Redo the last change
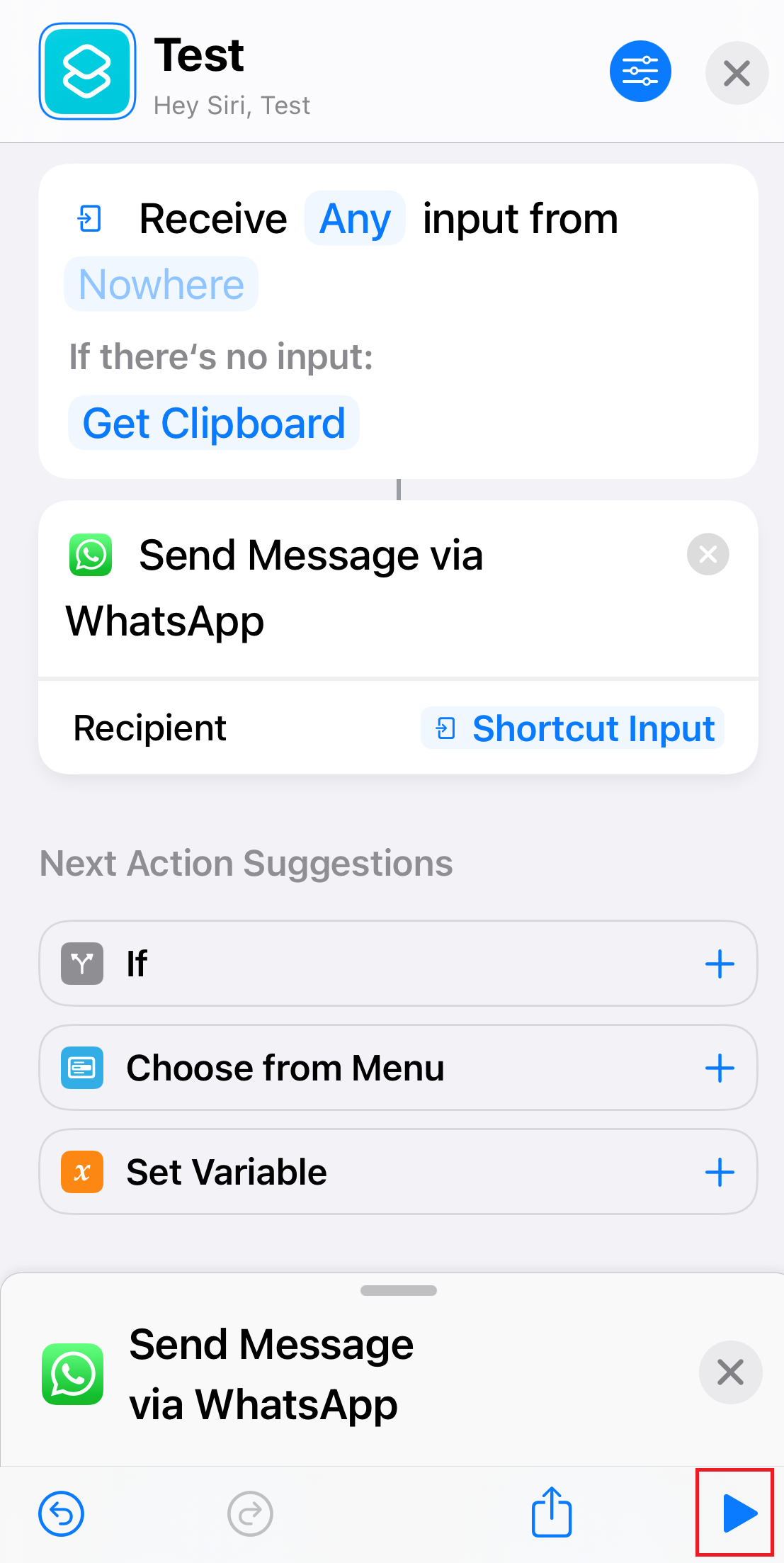This screenshot has width=784, height=1563. [250, 1514]
